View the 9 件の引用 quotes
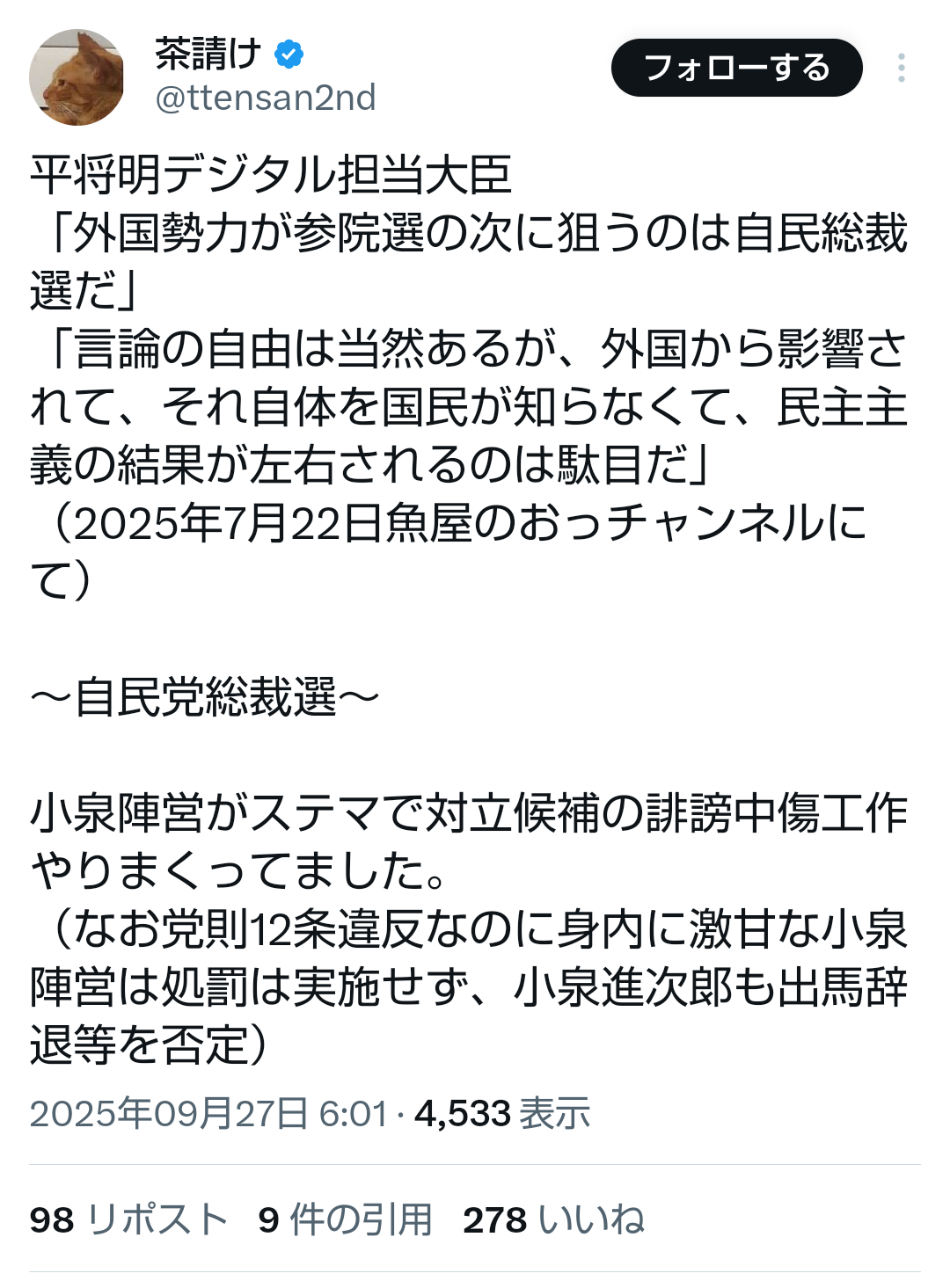This screenshot has height=1288, width=950. click(x=345, y=1219)
